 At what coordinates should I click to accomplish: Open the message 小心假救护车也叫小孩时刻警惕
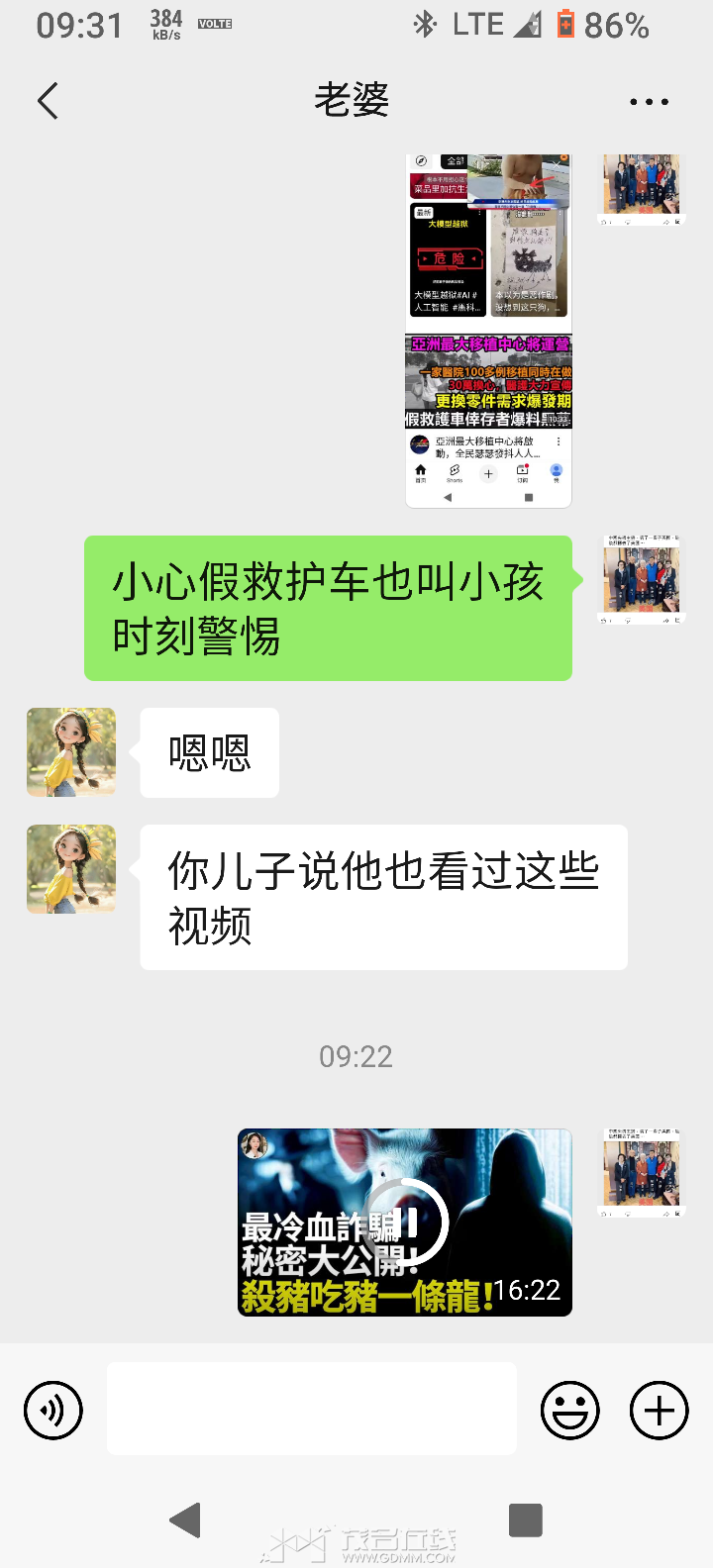(x=328, y=608)
